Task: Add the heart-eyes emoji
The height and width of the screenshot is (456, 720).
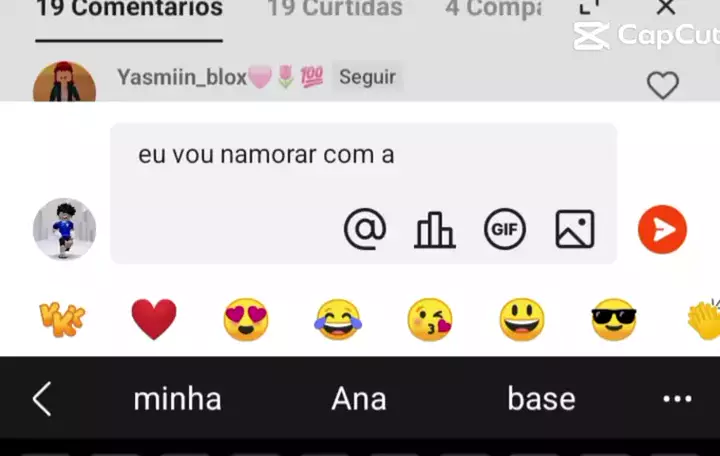Action: [246, 320]
